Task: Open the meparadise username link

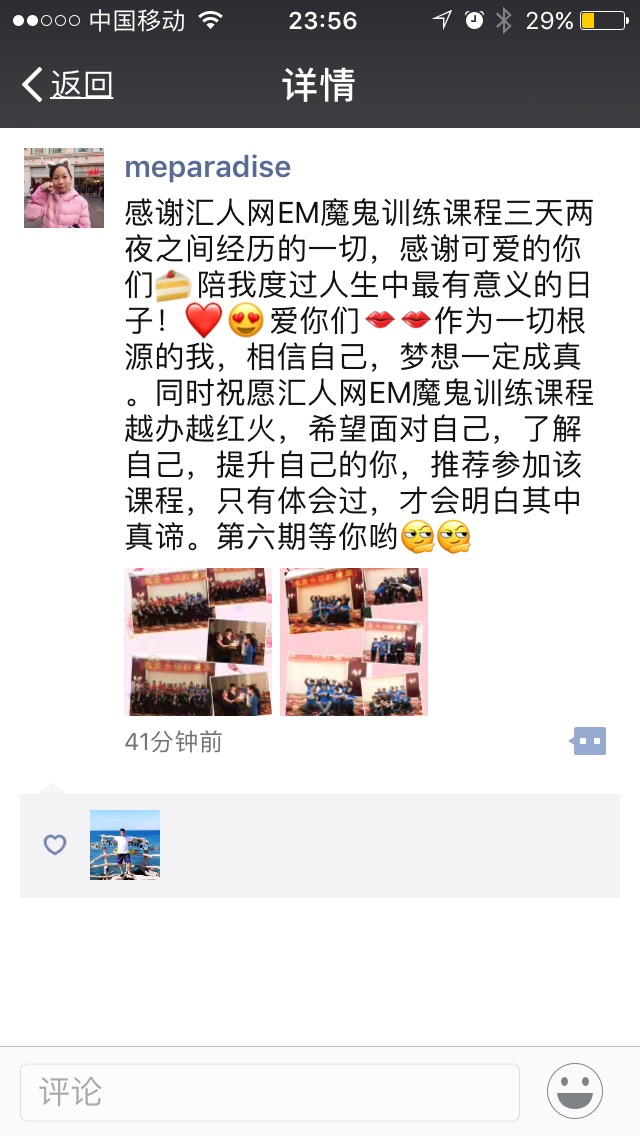Action: [x=208, y=167]
